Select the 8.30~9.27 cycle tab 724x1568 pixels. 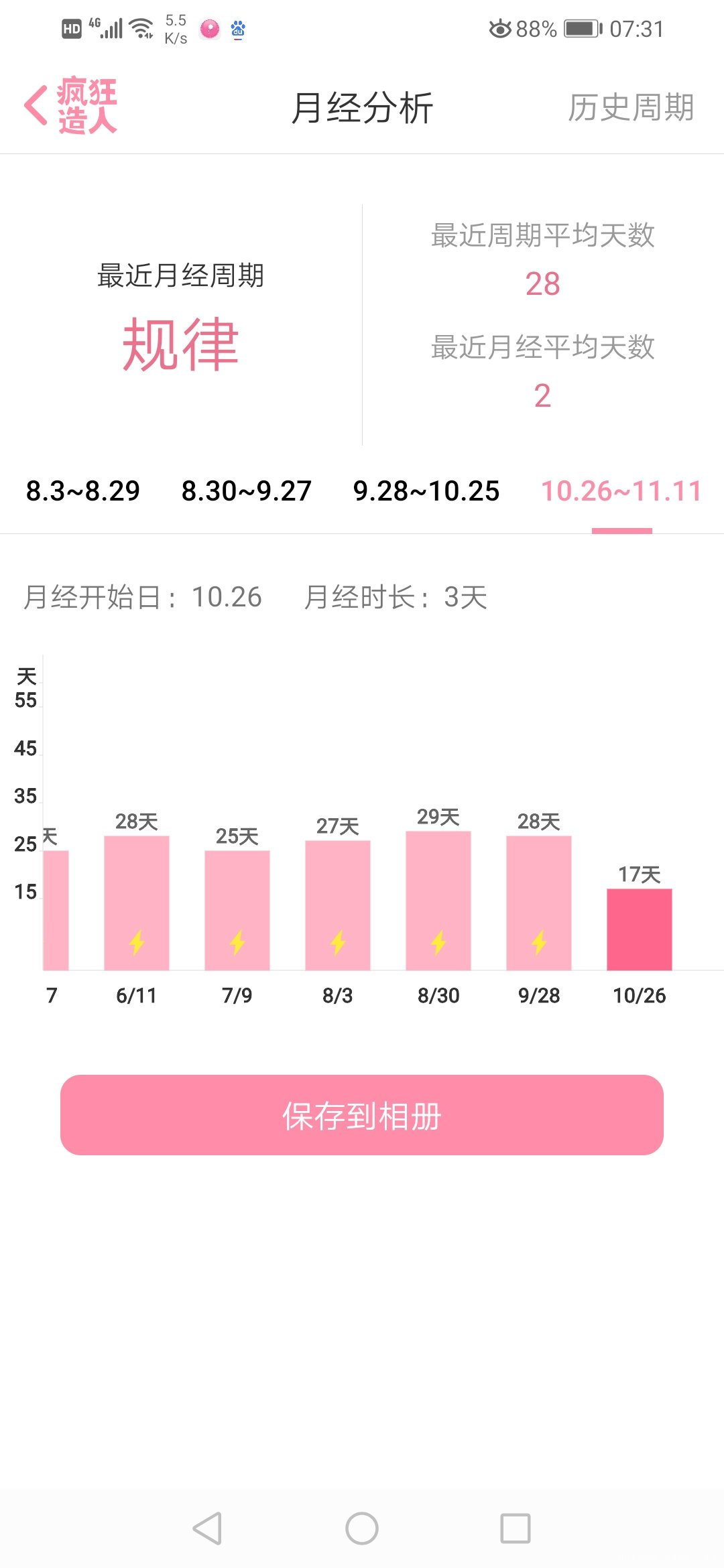[245, 491]
